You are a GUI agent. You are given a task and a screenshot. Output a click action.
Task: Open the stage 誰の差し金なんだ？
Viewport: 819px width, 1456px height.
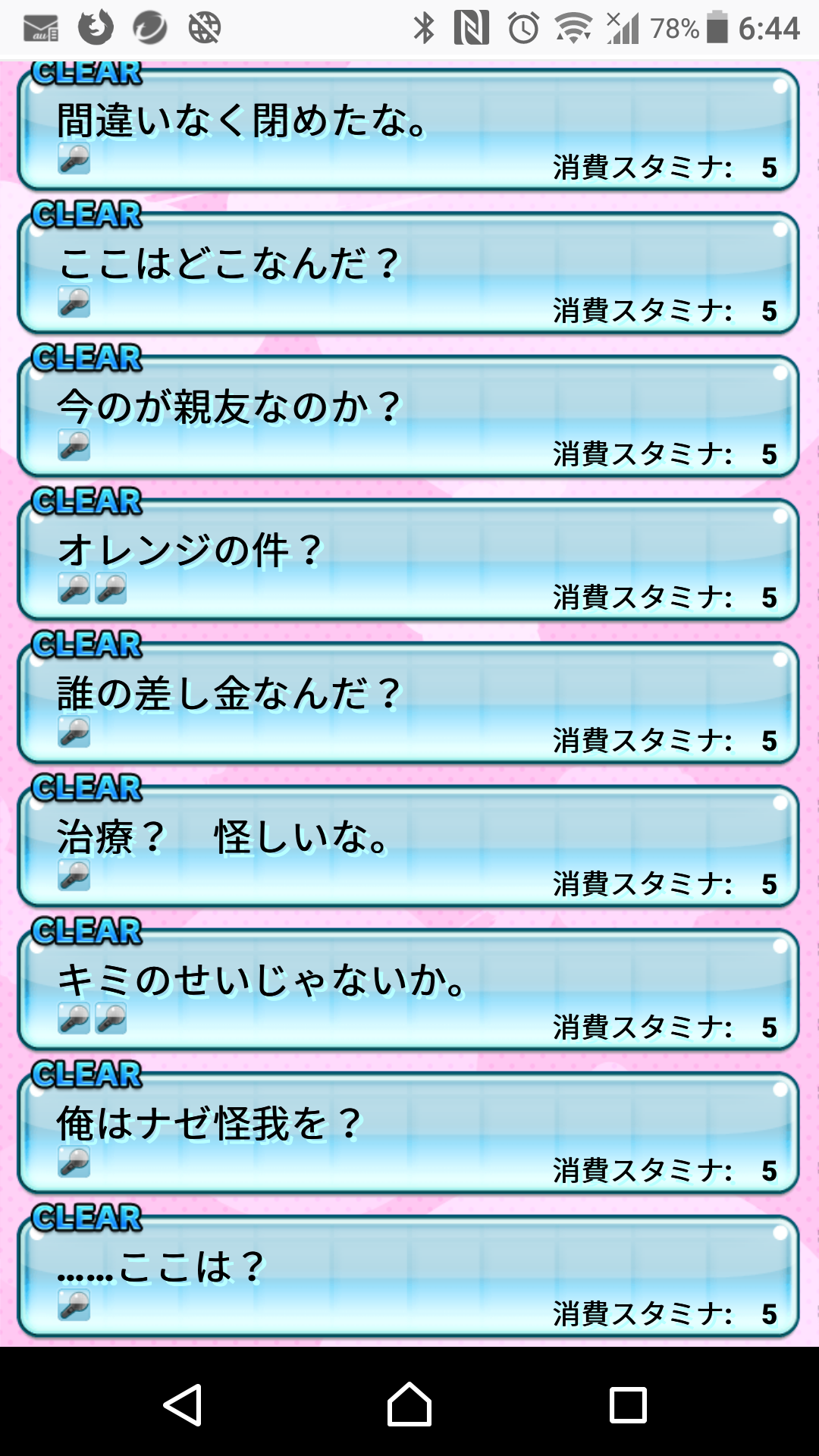tap(408, 704)
